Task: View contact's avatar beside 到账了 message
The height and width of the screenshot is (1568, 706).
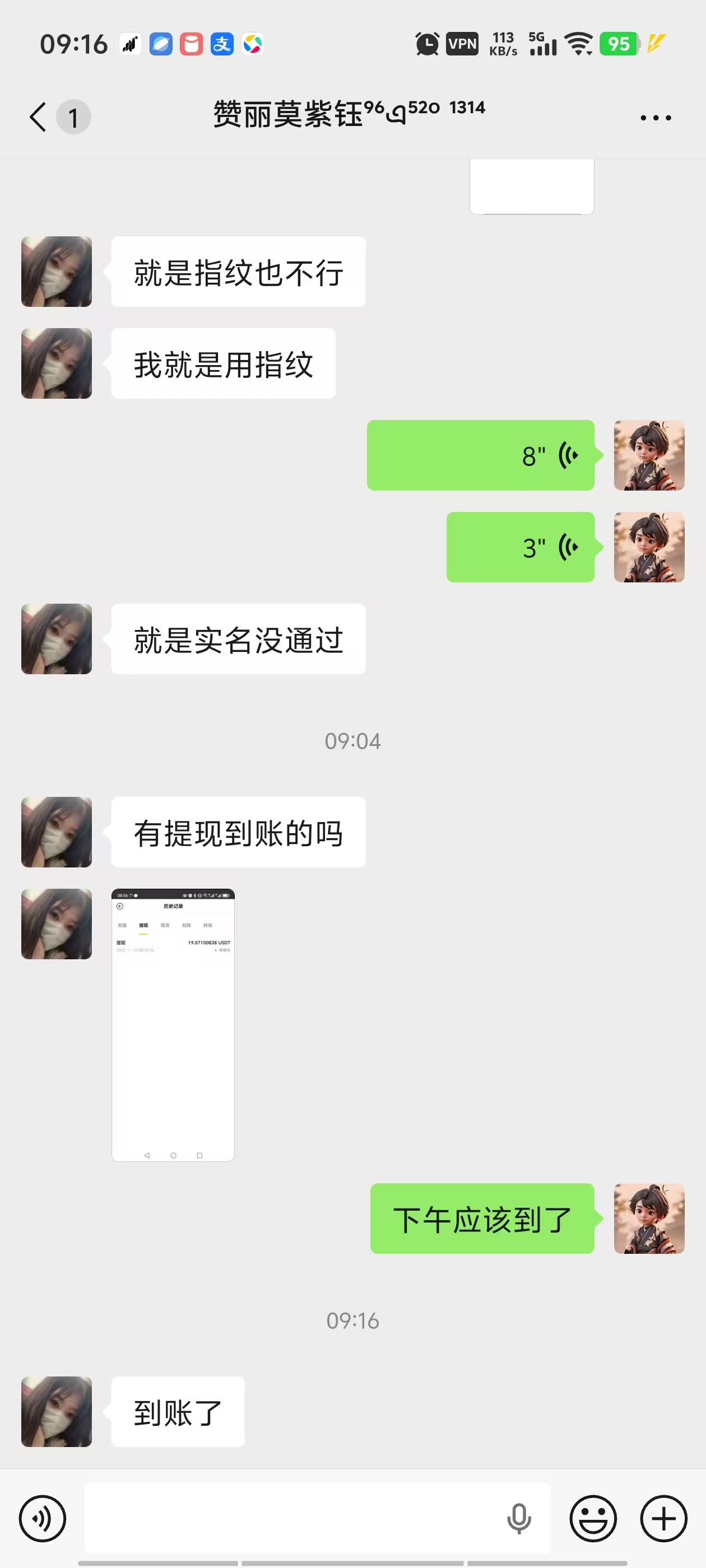Action: click(x=57, y=1412)
